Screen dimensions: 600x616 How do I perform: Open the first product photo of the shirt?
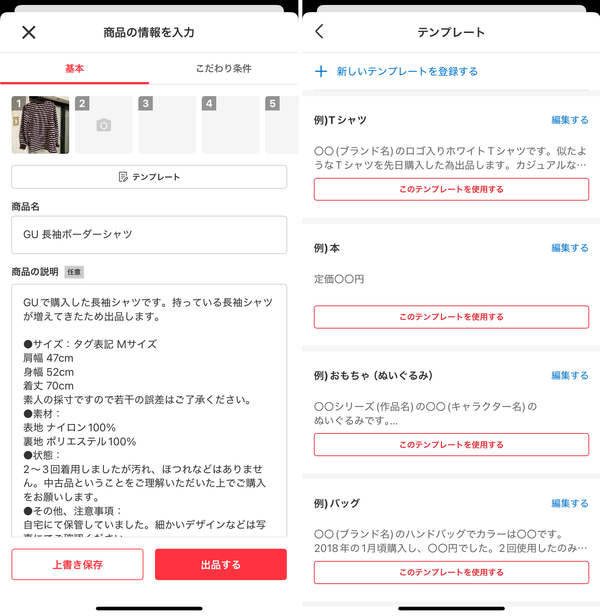tap(40, 125)
